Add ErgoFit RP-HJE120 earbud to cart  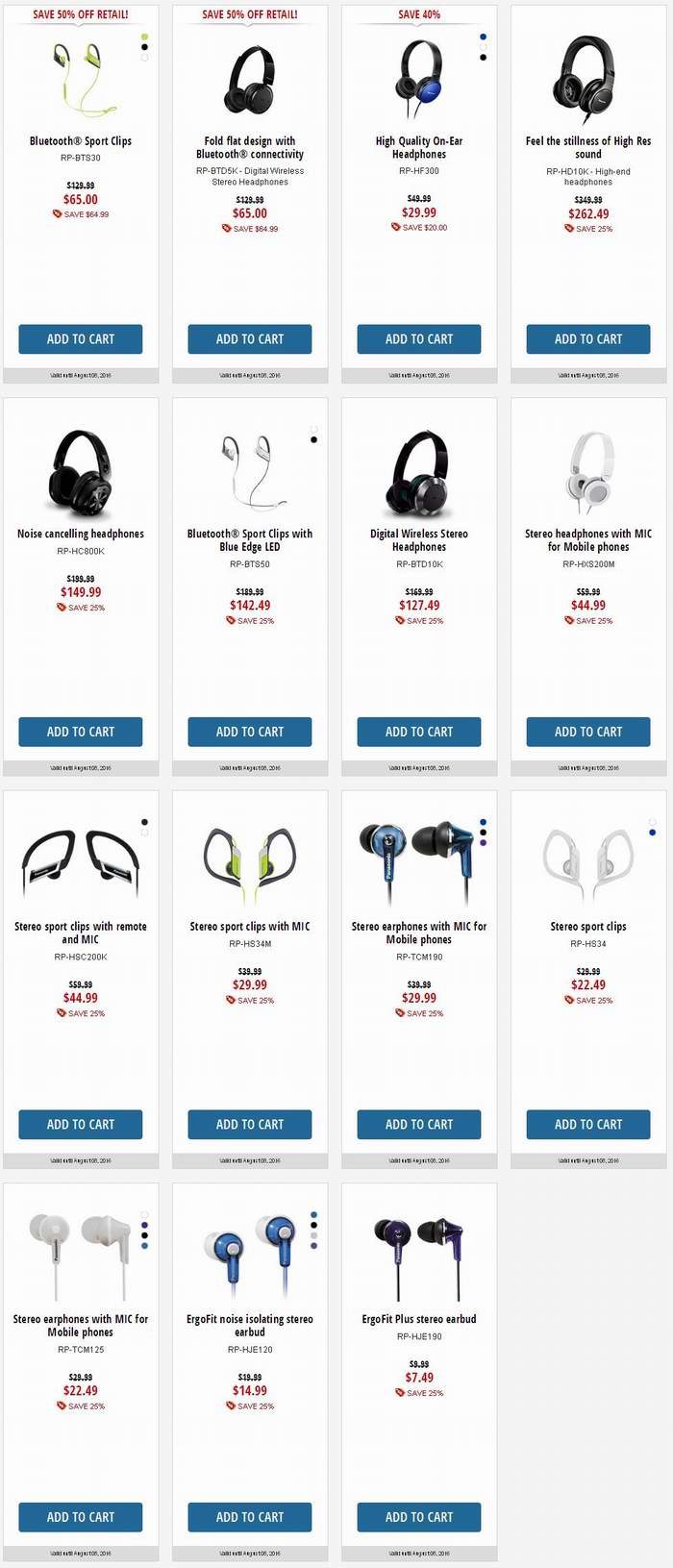pyautogui.click(x=250, y=1516)
